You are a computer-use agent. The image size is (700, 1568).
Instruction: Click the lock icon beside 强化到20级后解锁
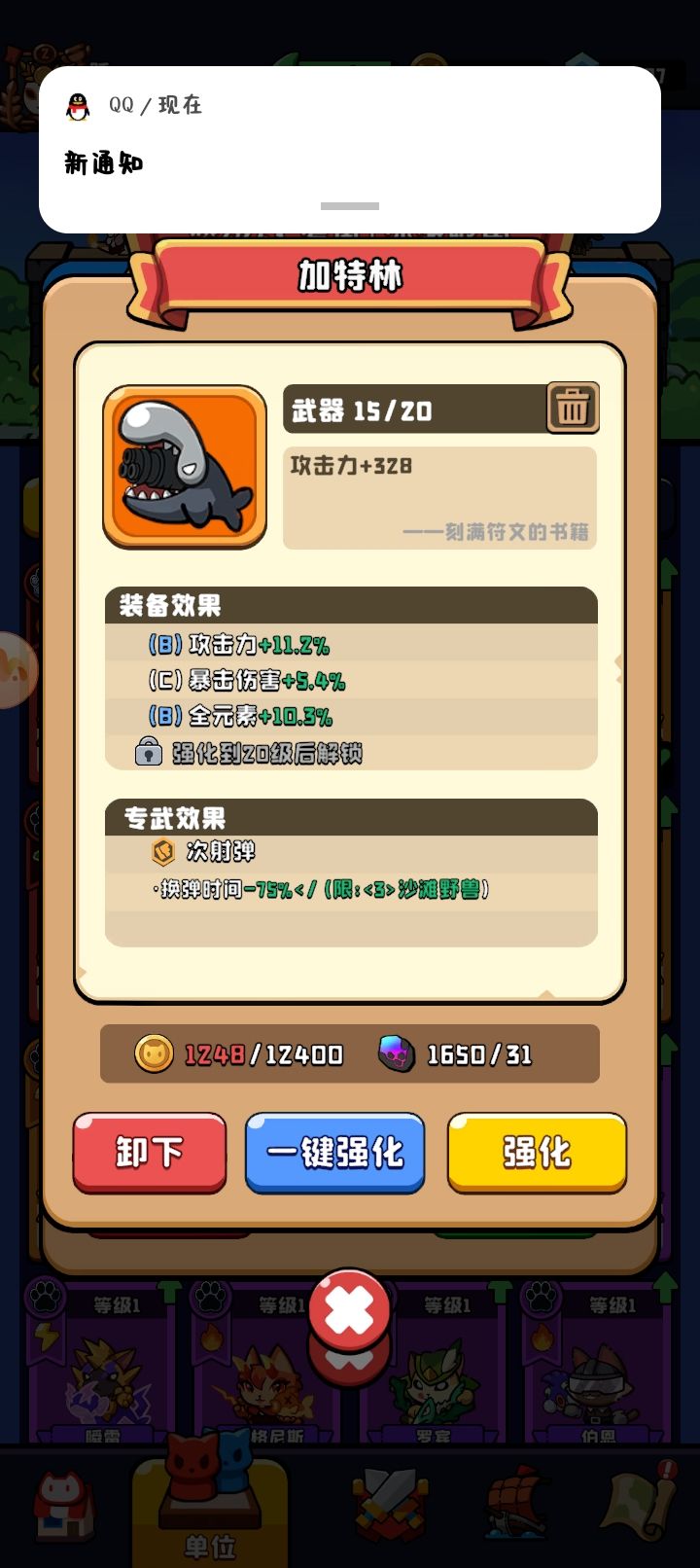tap(147, 754)
